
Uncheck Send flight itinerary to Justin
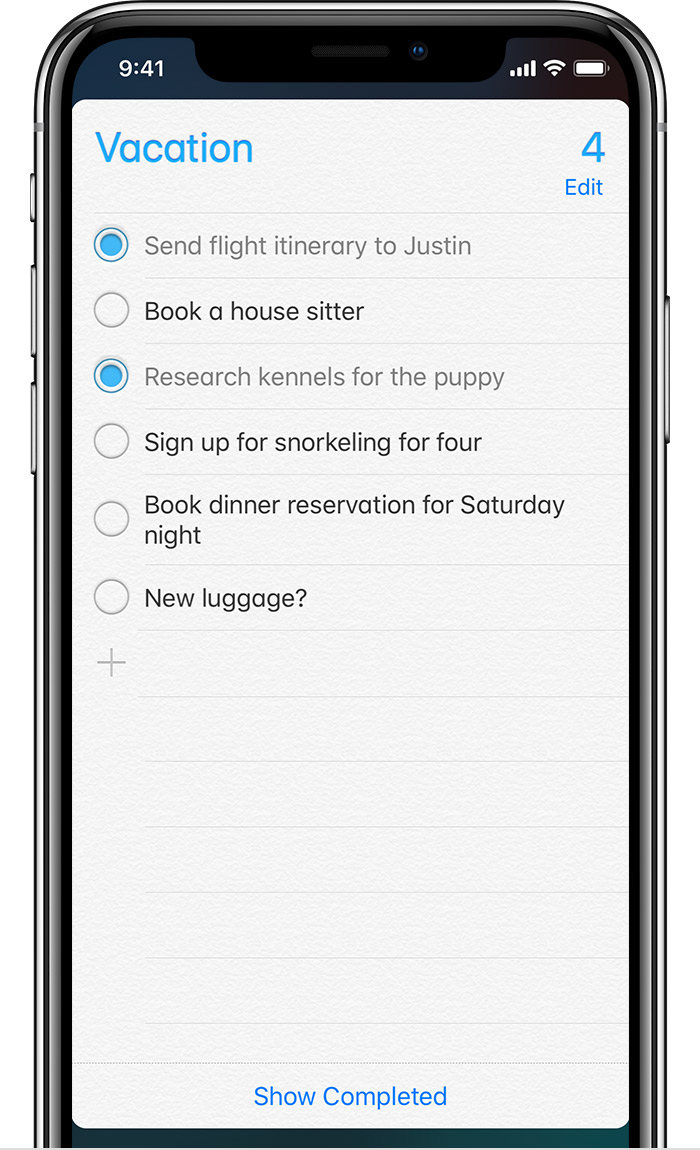(x=111, y=245)
